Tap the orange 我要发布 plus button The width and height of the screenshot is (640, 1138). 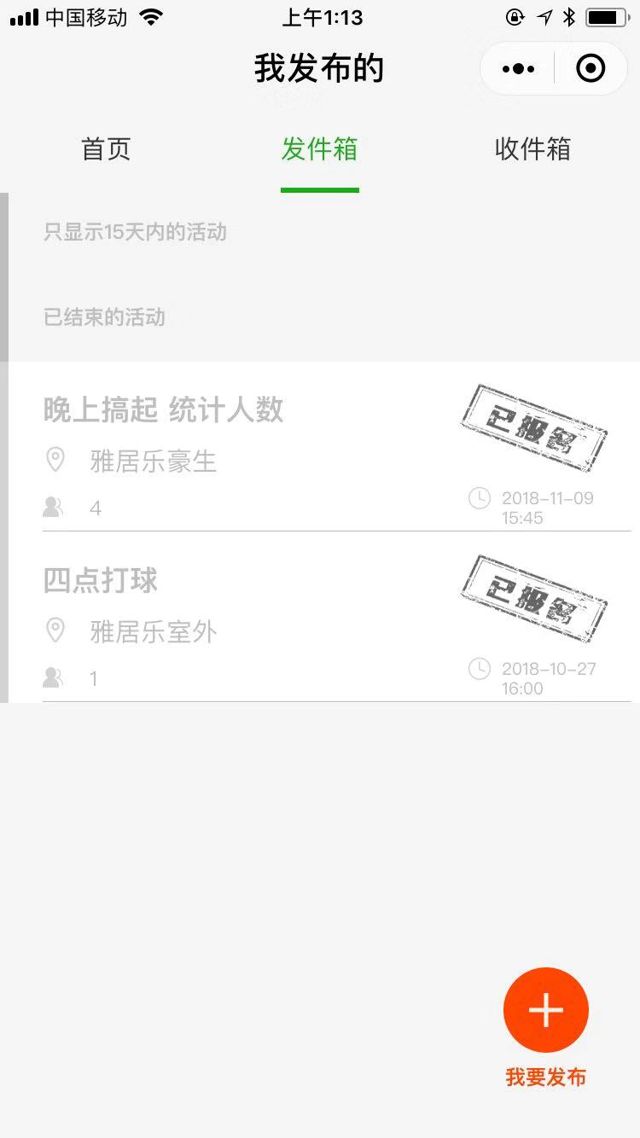tap(546, 1010)
